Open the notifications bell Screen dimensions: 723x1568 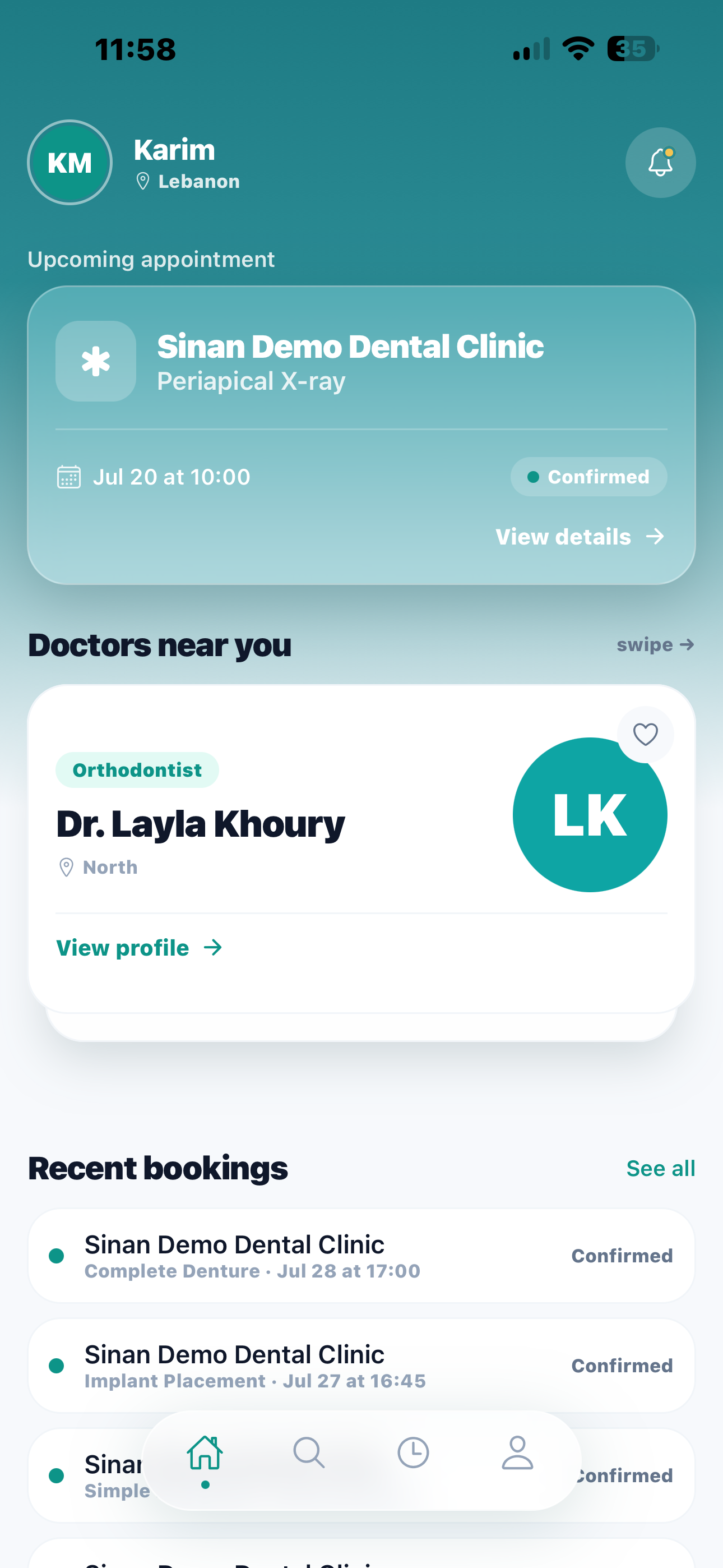click(660, 163)
